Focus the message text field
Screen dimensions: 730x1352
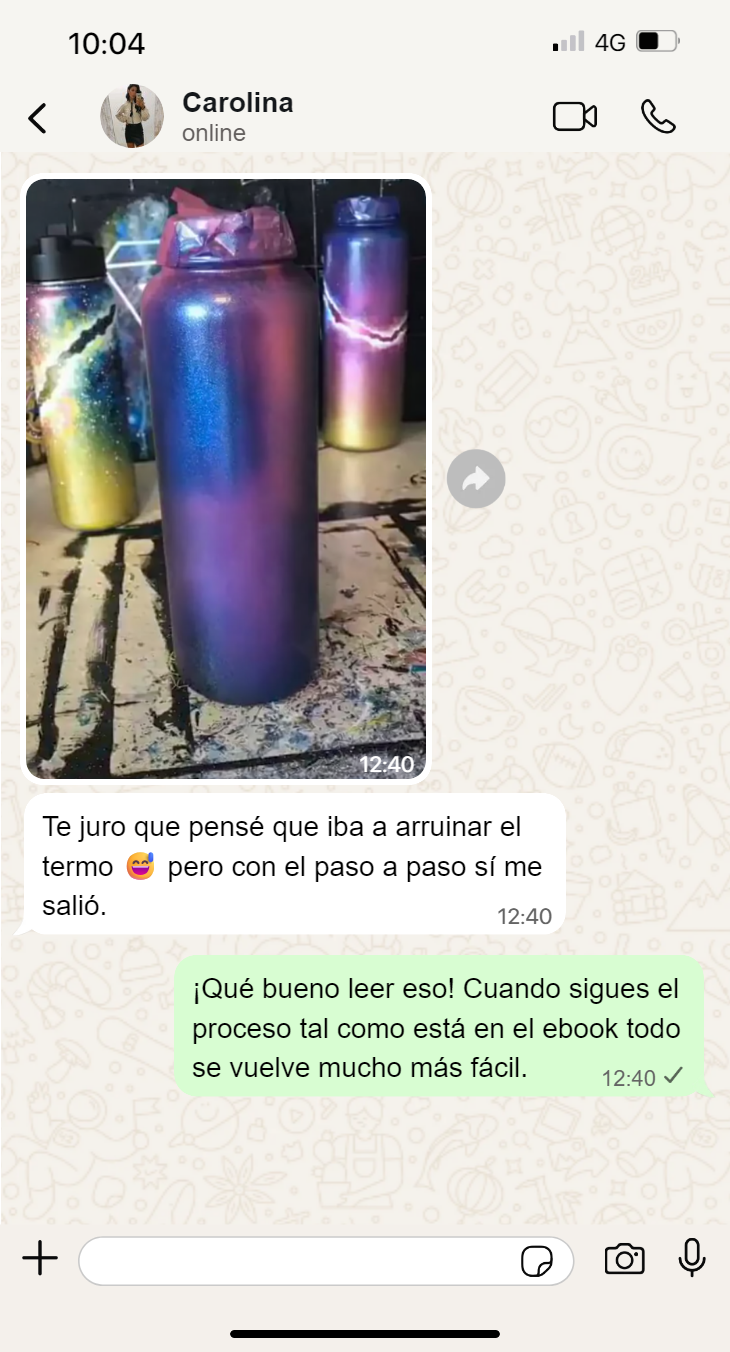(300, 1260)
